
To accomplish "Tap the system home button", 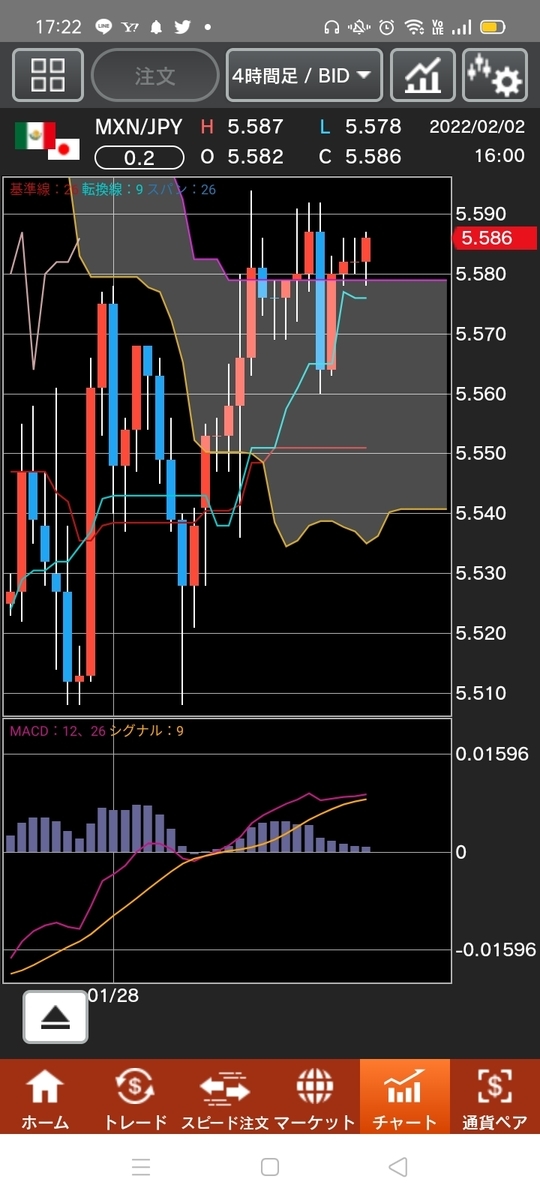I will [x=269, y=1167].
